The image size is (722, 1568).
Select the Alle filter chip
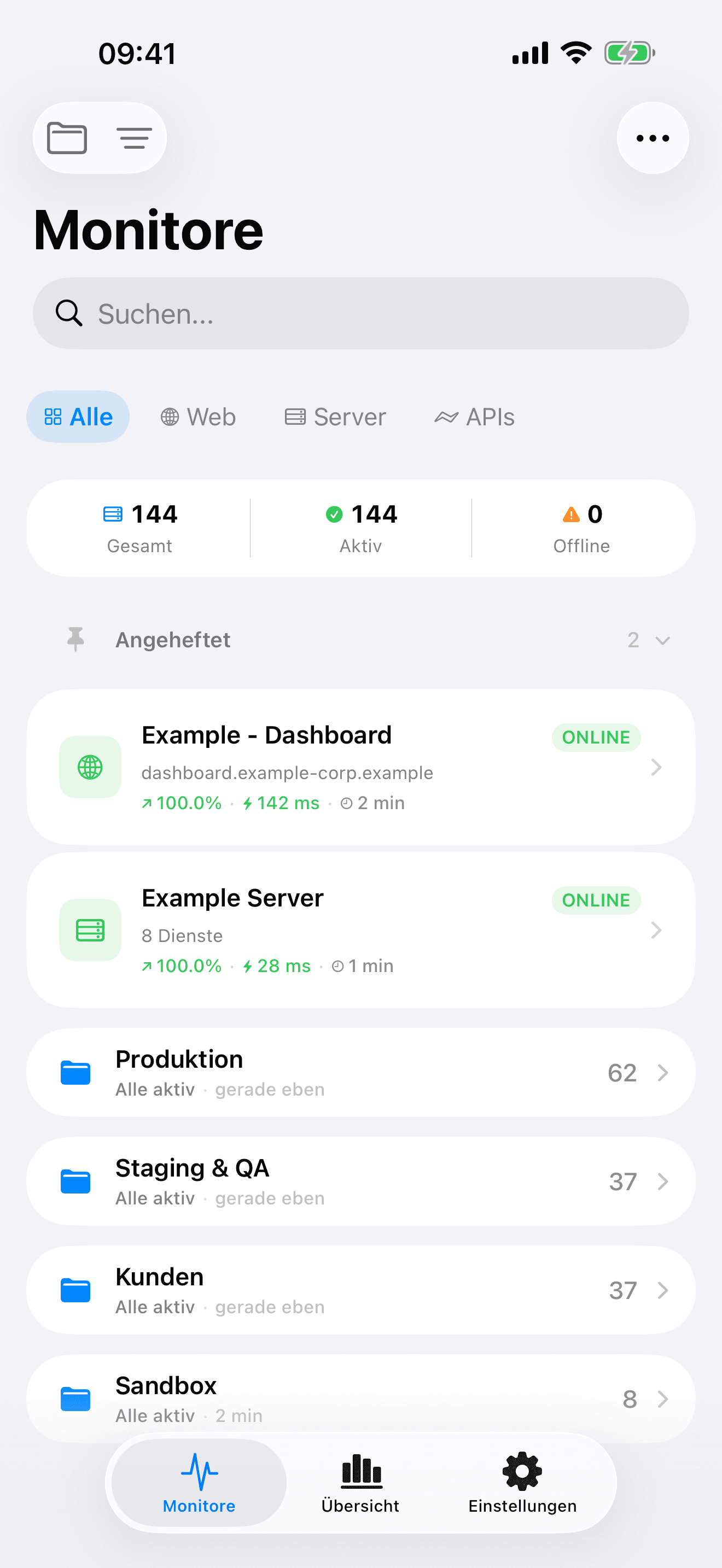tap(78, 417)
